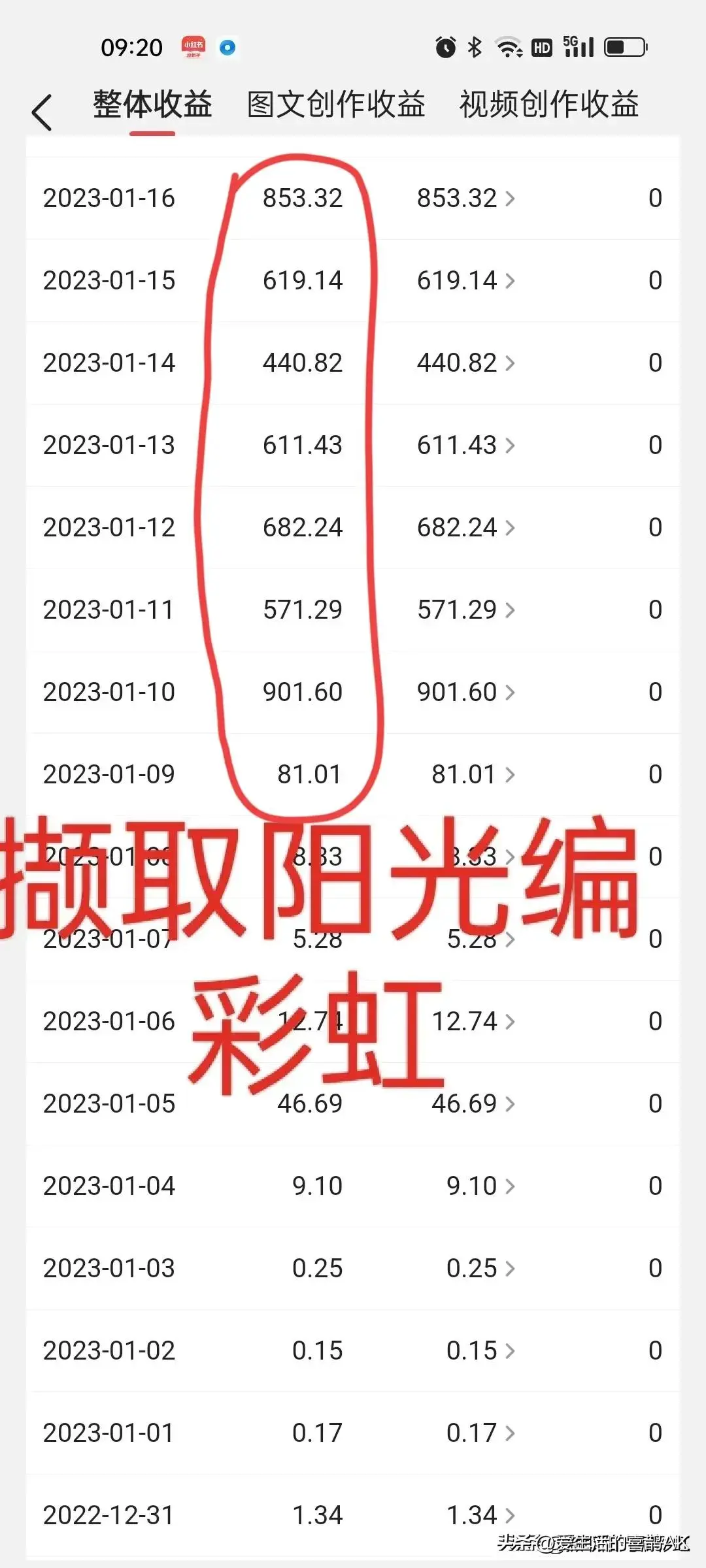The width and height of the screenshot is (706, 1568).
Task: Open 0.17 details for 2023-01-01
Action: pyautogui.click(x=481, y=1433)
